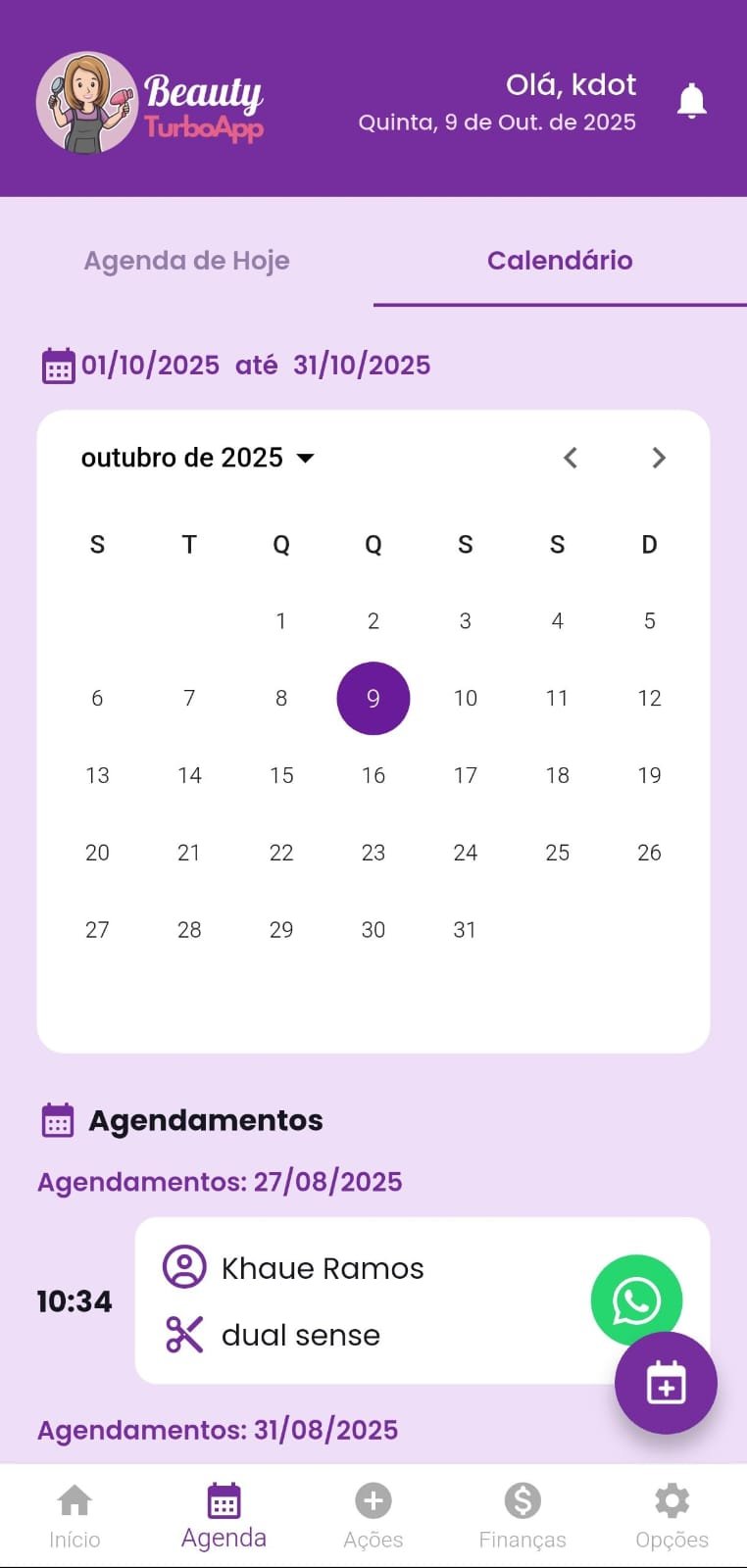Add a new appointment with the floating button
Screen dimensions: 747x1568
[666, 1383]
